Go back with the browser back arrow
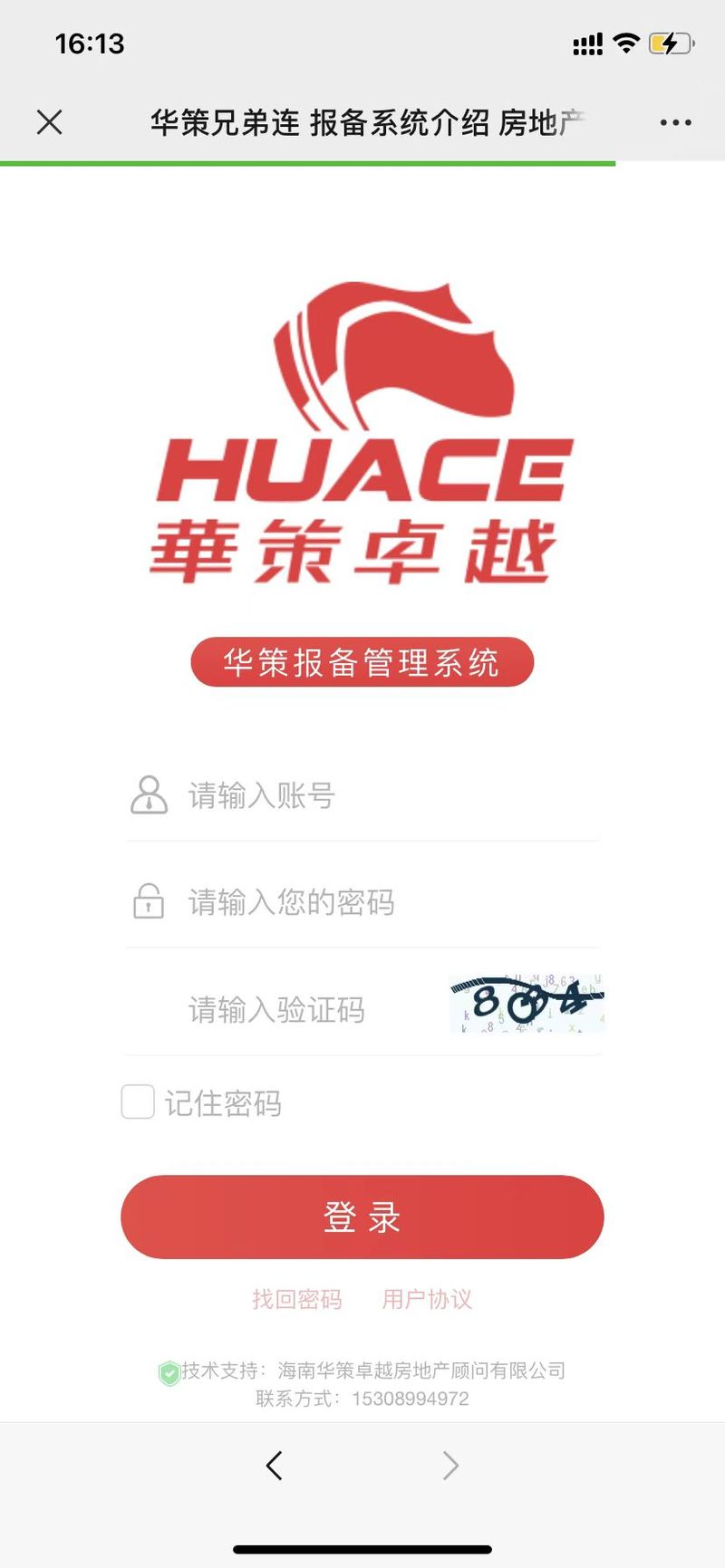Viewport: 725px width, 1568px height. click(x=275, y=1465)
